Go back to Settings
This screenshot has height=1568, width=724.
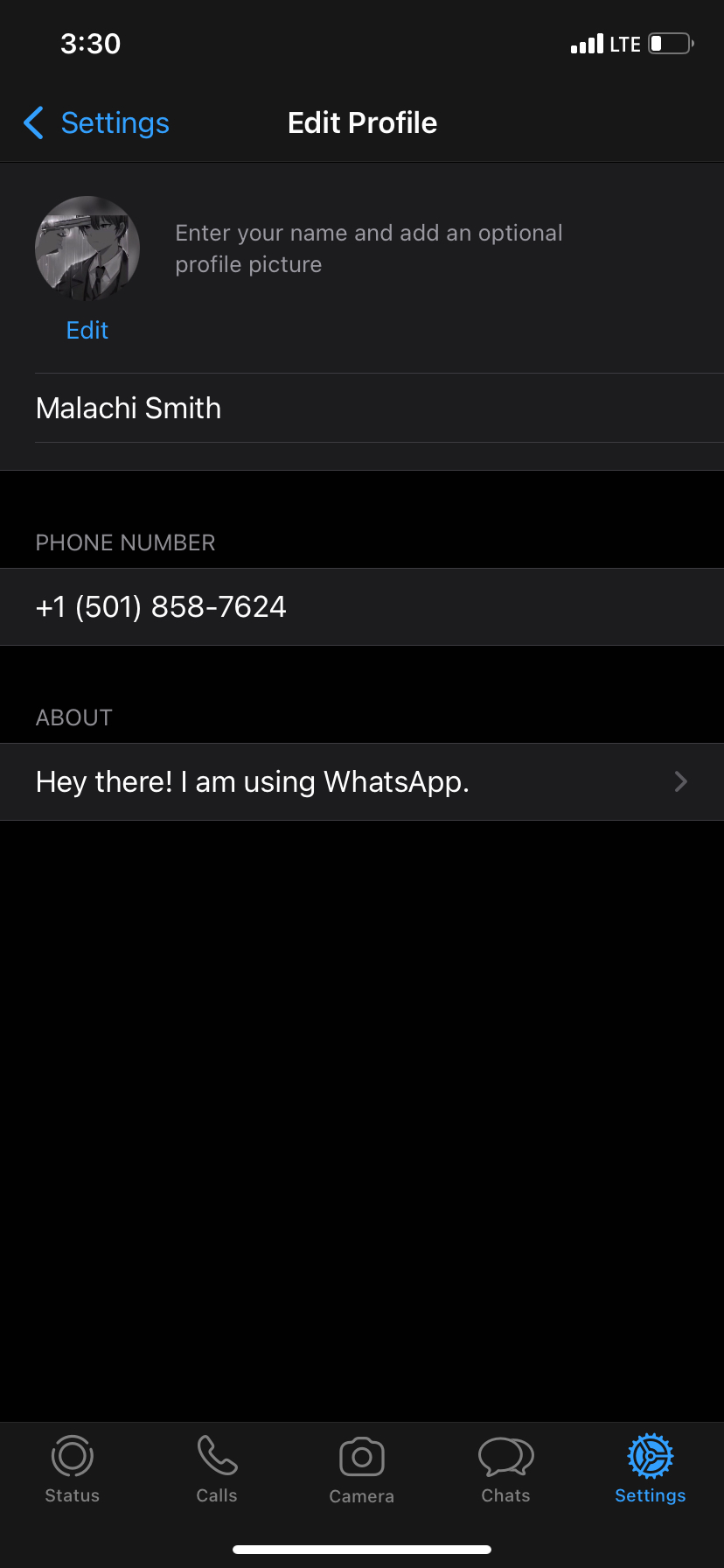(x=96, y=123)
